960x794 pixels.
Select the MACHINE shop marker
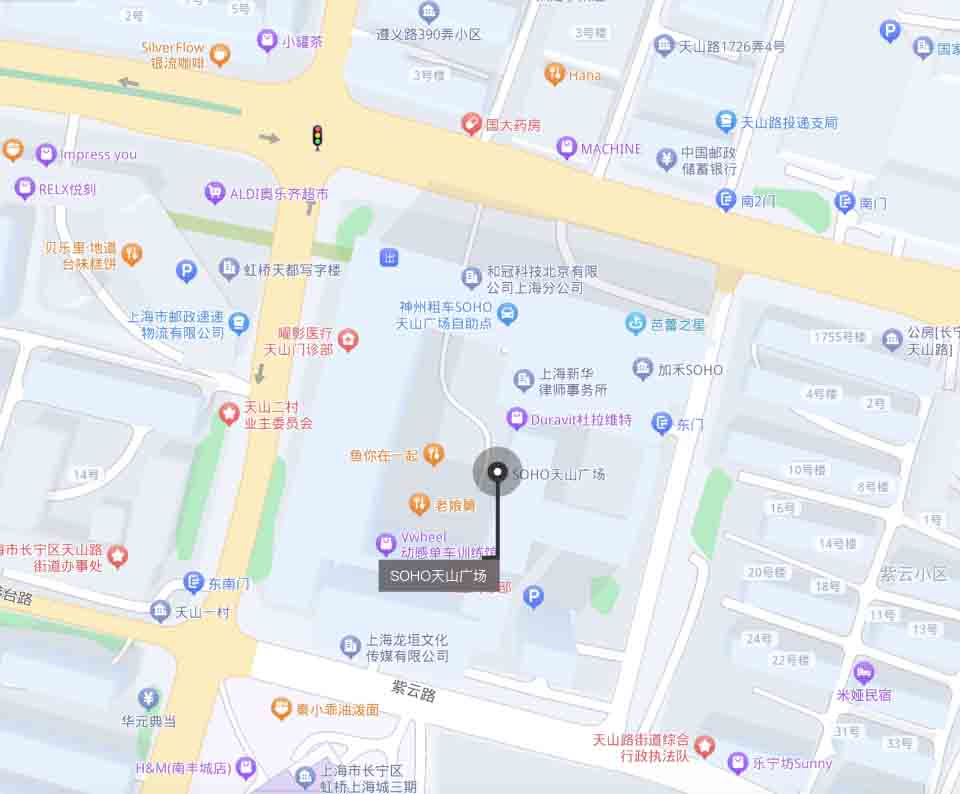coord(567,148)
